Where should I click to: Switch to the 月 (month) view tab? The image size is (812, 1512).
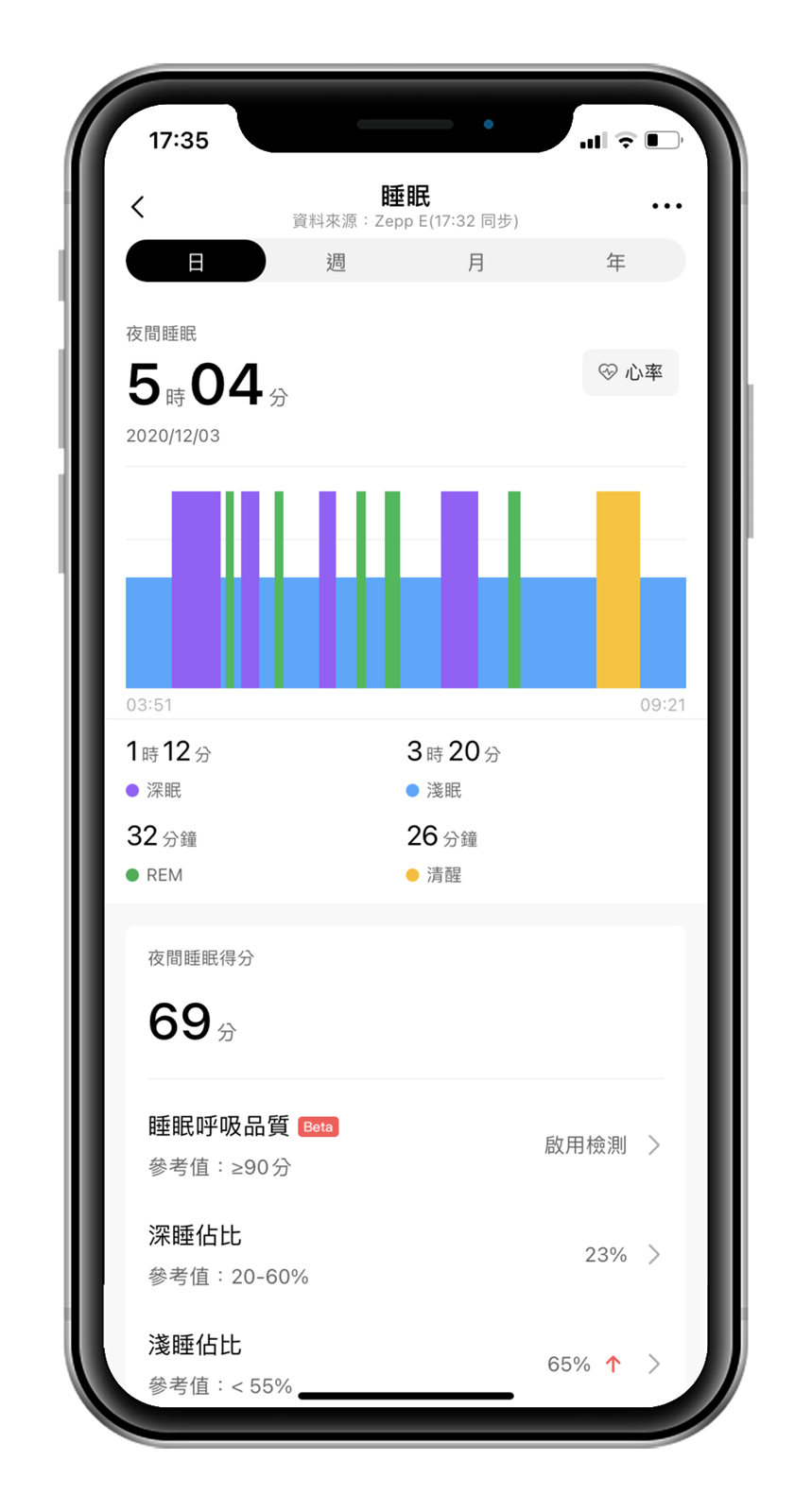(475, 262)
